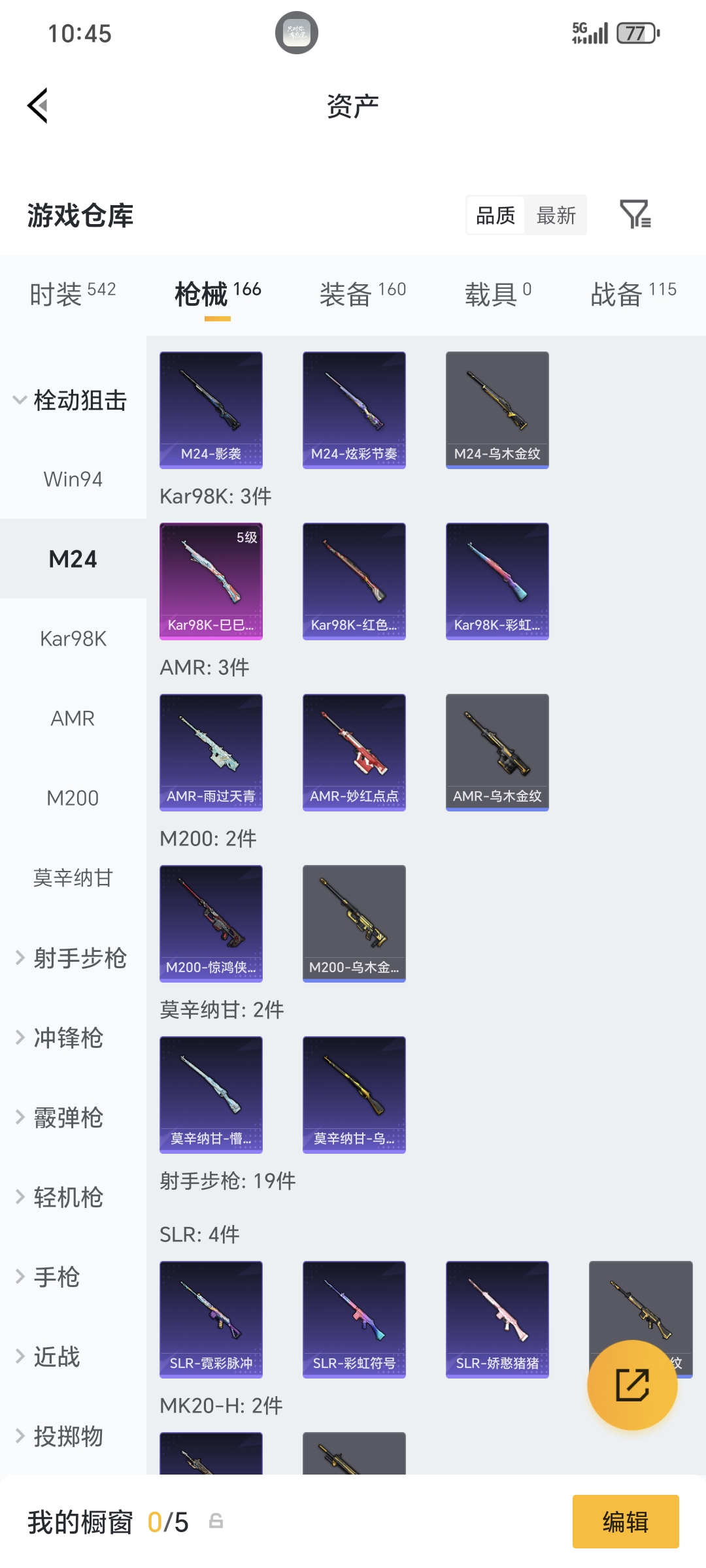
Task: Expand the 冲锋枪 category
Action: (69, 1037)
